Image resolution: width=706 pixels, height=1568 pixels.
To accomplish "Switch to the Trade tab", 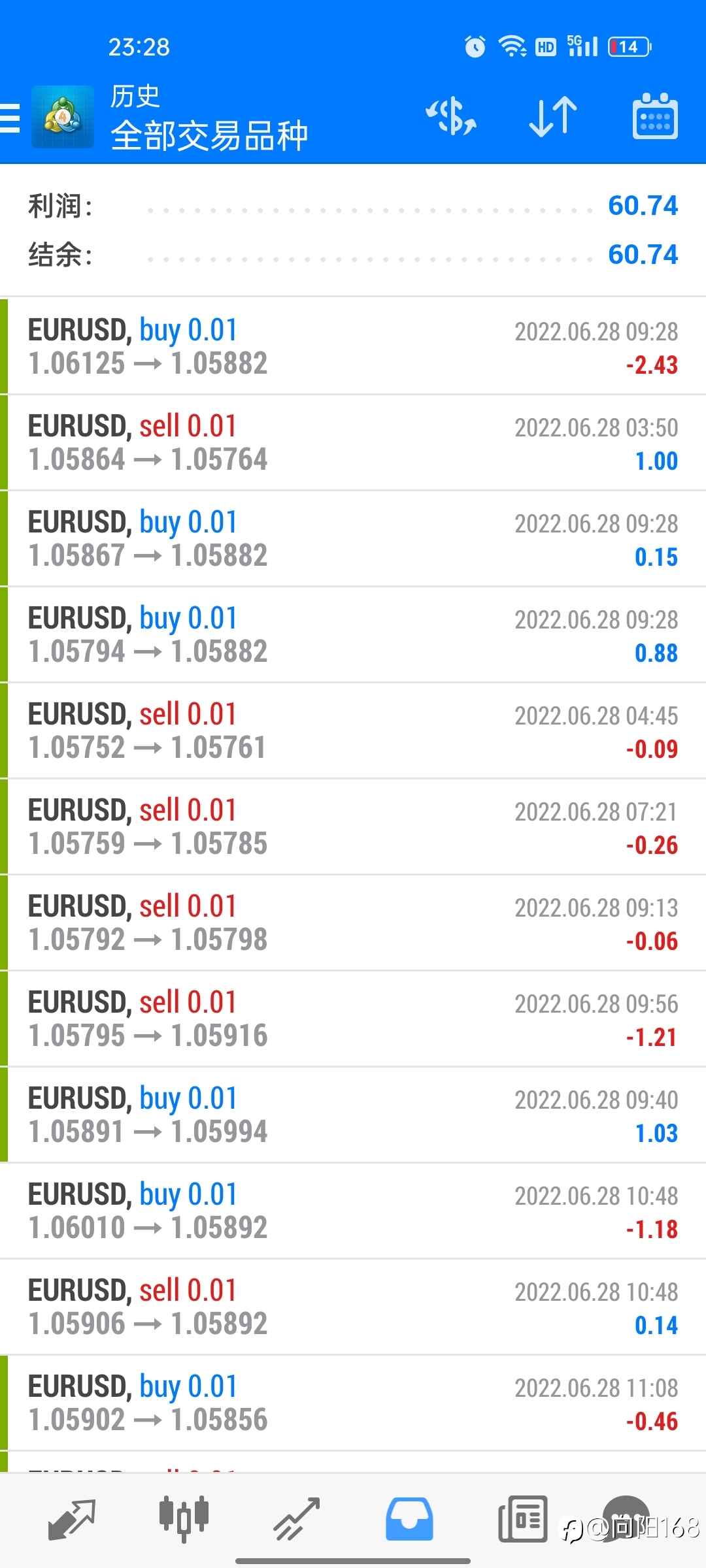I will pyautogui.click(x=297, y=1520).
